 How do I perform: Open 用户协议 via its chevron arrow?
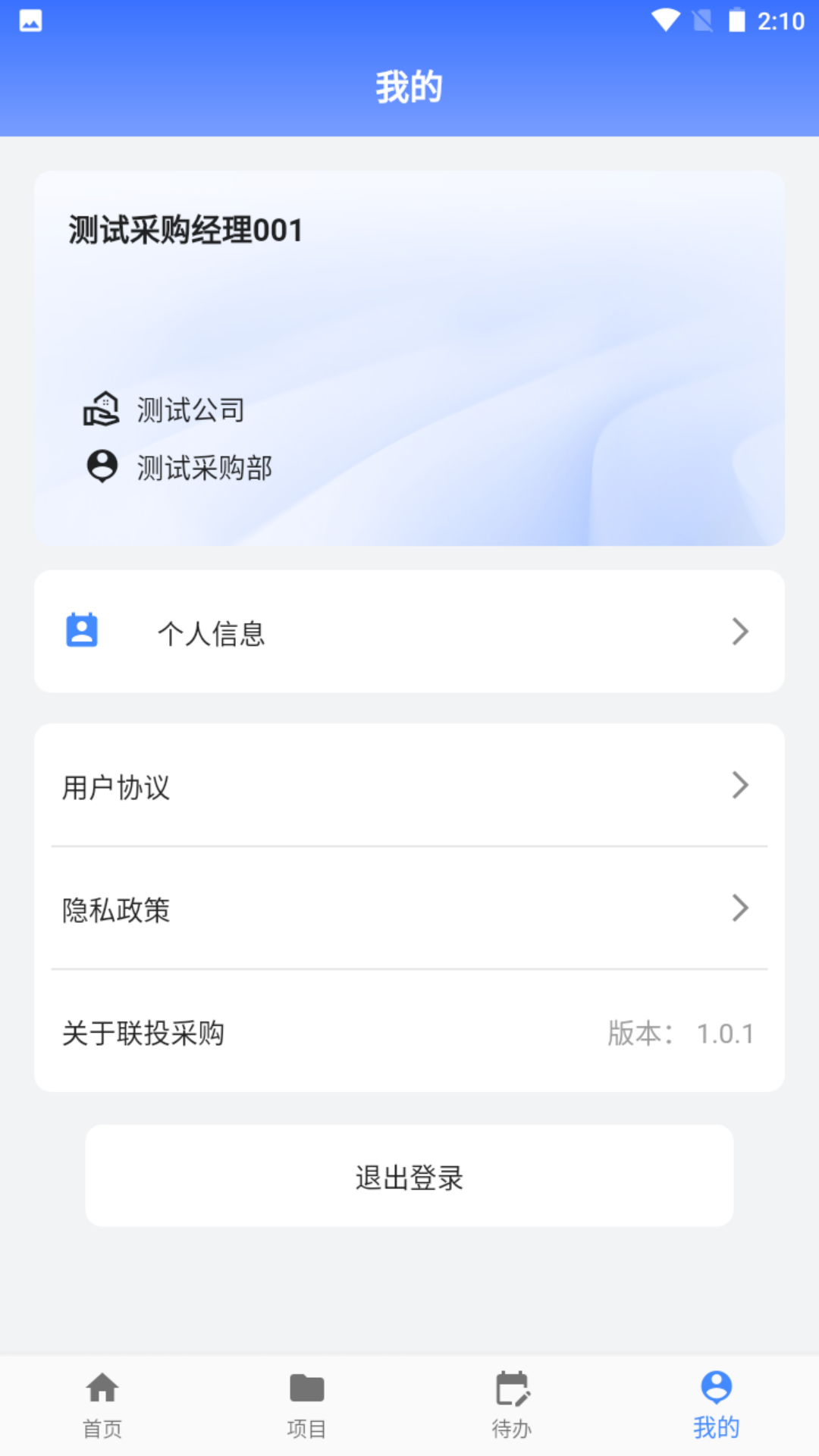[740, 786]
